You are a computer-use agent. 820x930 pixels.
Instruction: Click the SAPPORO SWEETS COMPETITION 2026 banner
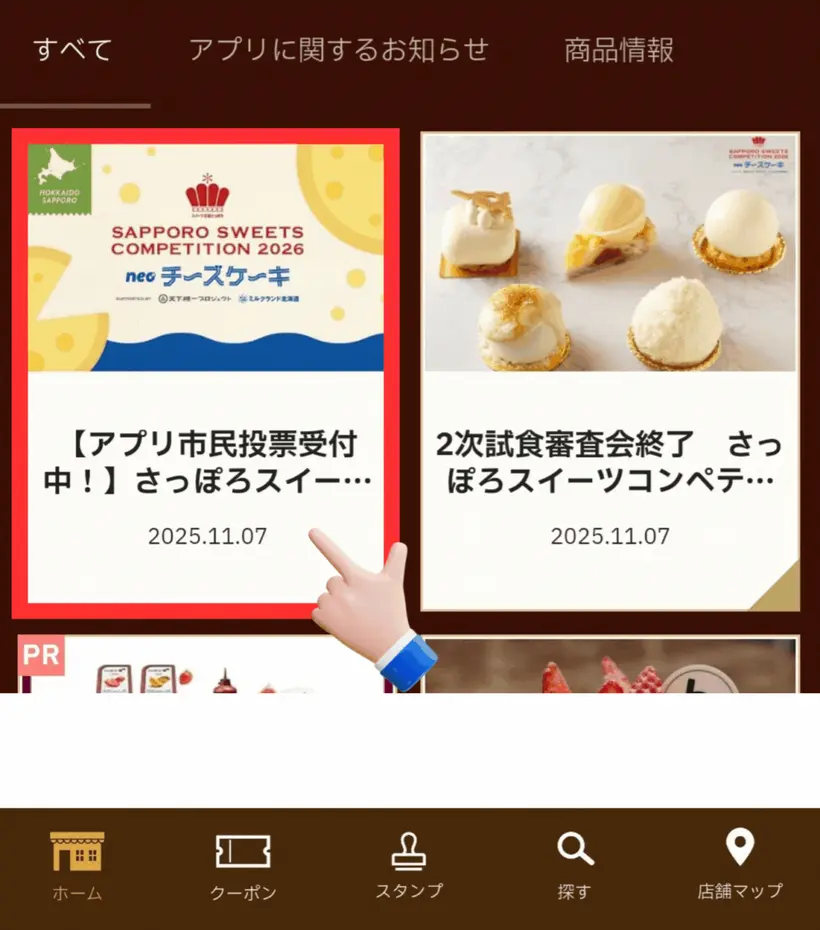(x=205, y=250)
